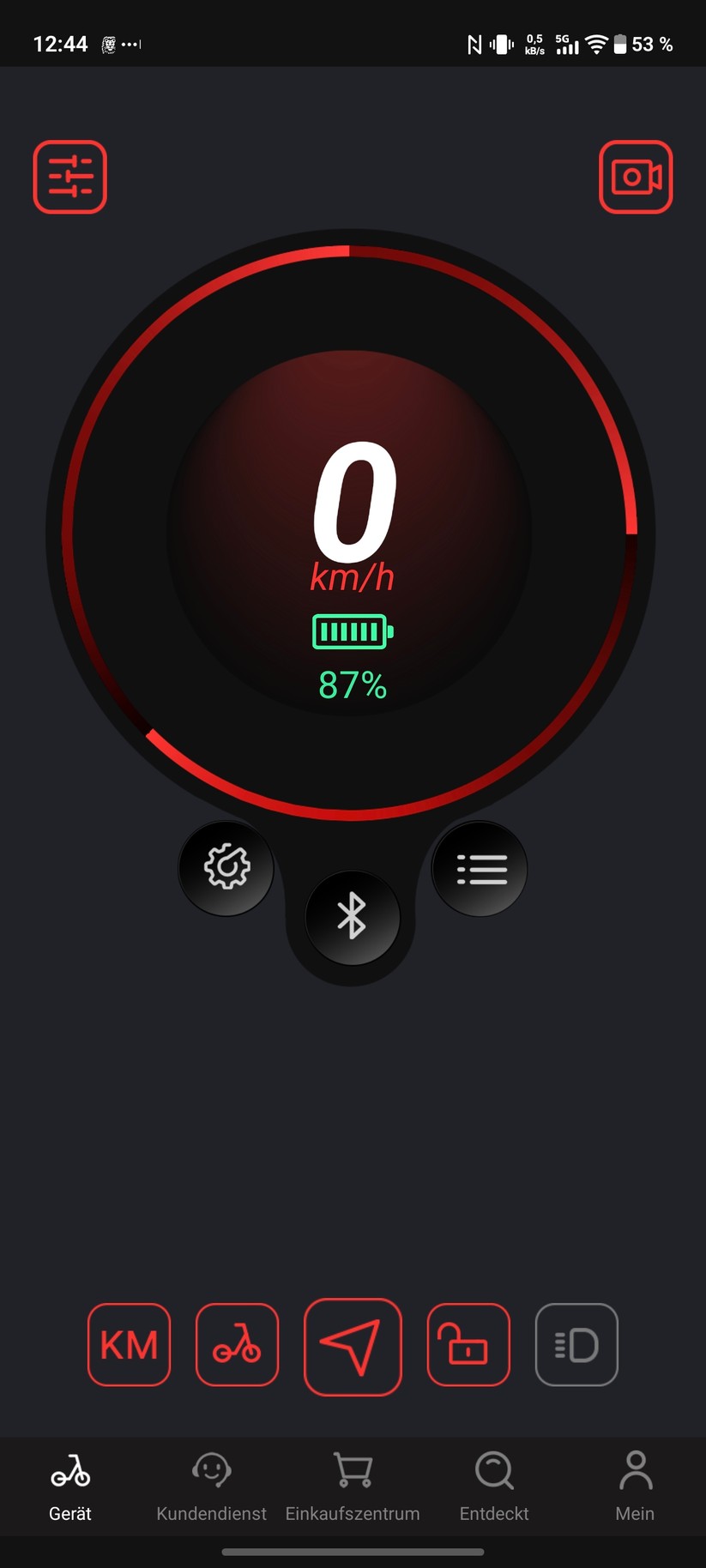Tap the KM unit icon
The height and width of the screenshot is (1568, 706).
pos(129,1344)
